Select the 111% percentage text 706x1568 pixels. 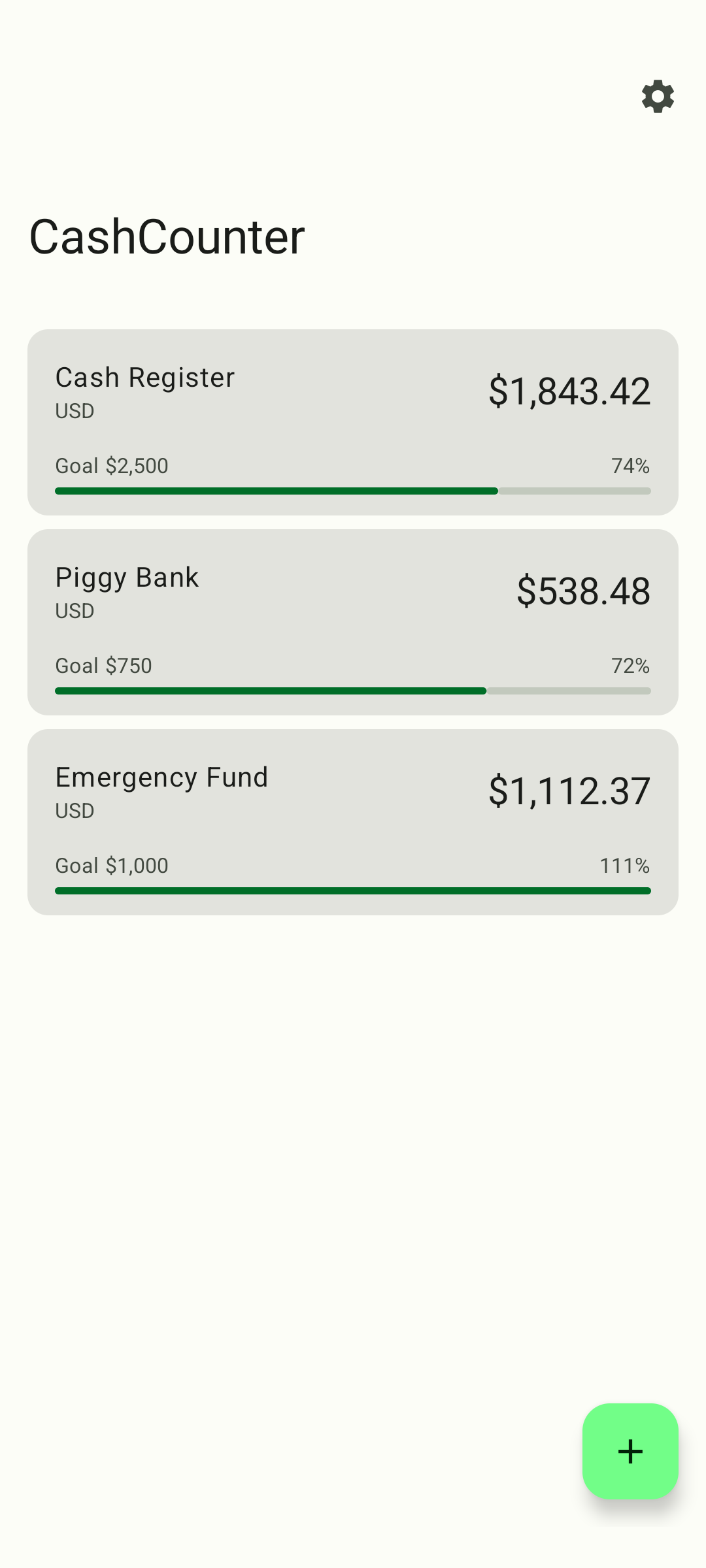tap(625, 866)
